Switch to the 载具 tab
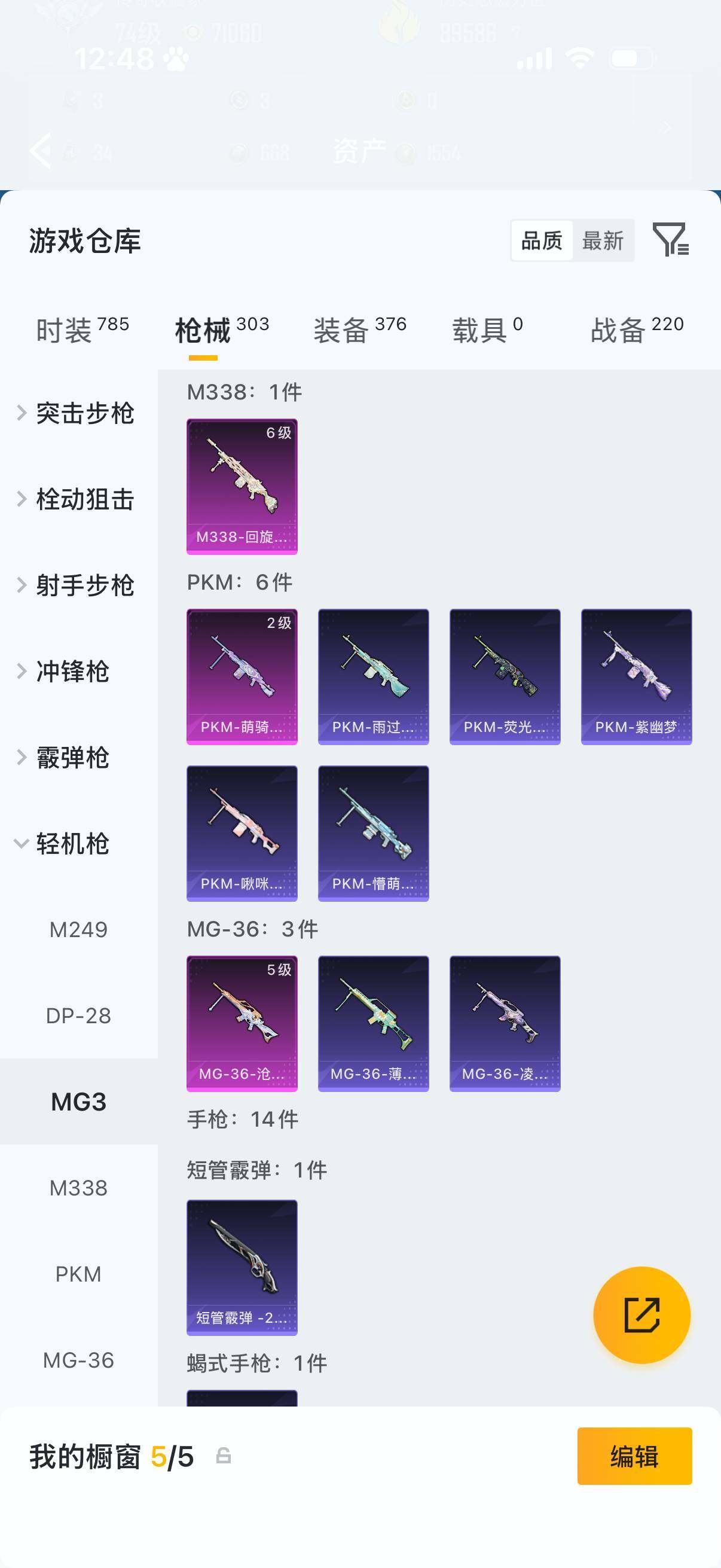 487,330
